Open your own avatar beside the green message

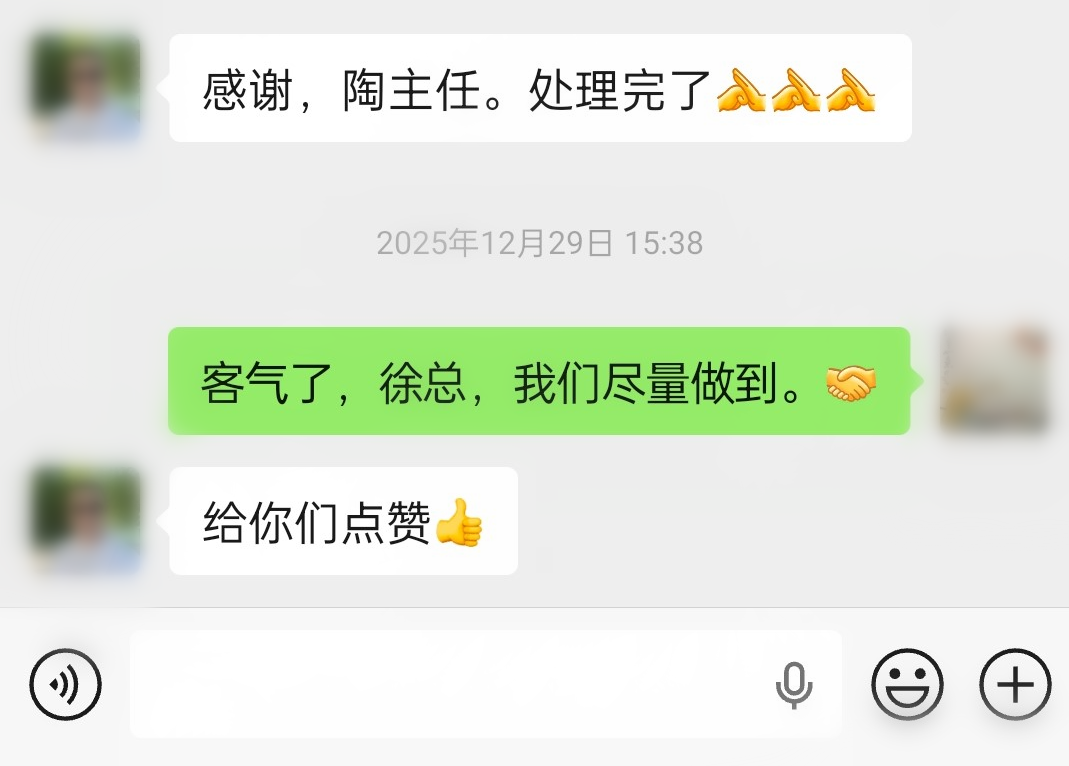coord(994,380)
